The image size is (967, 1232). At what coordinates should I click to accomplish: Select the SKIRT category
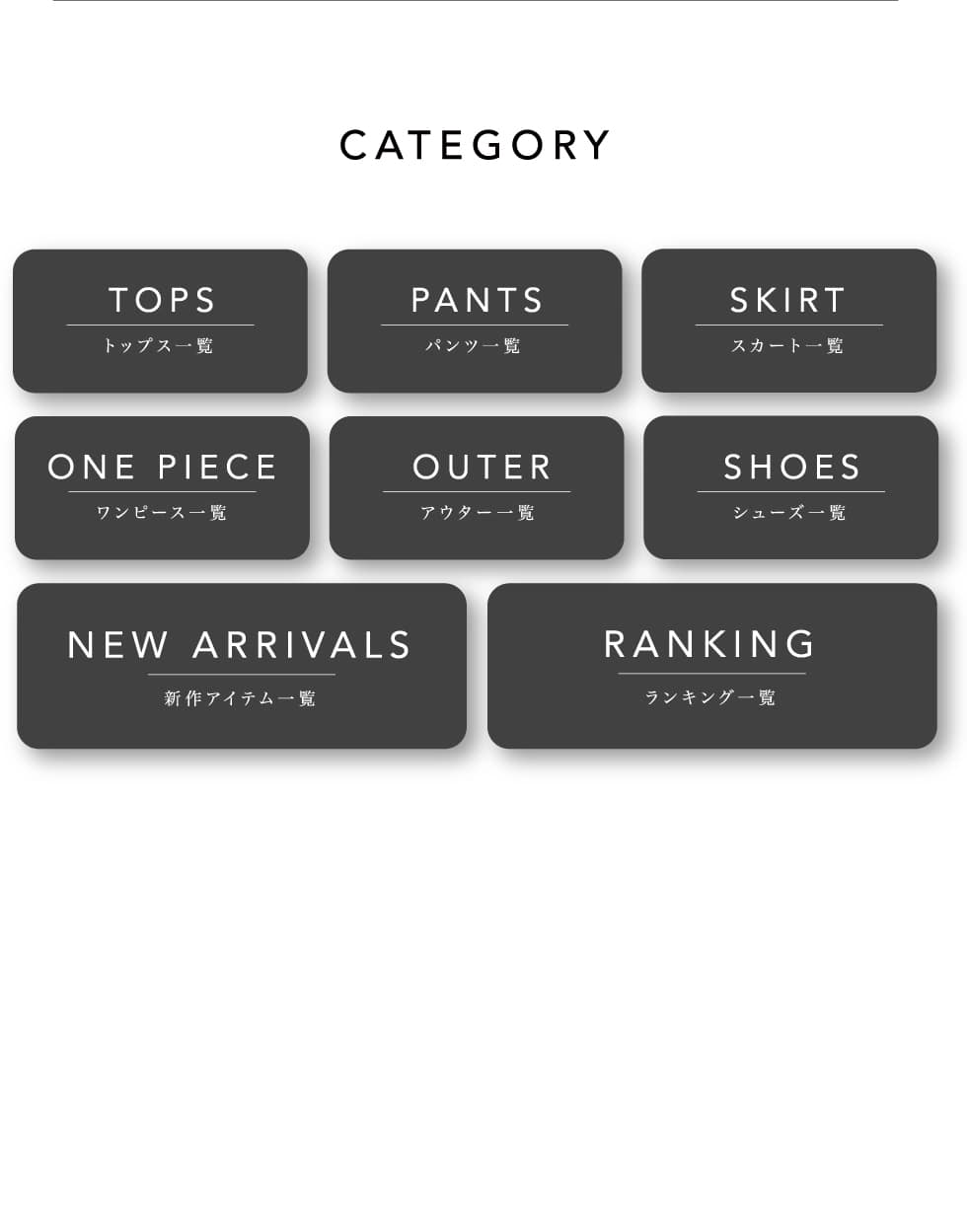[x=788, y=321]
